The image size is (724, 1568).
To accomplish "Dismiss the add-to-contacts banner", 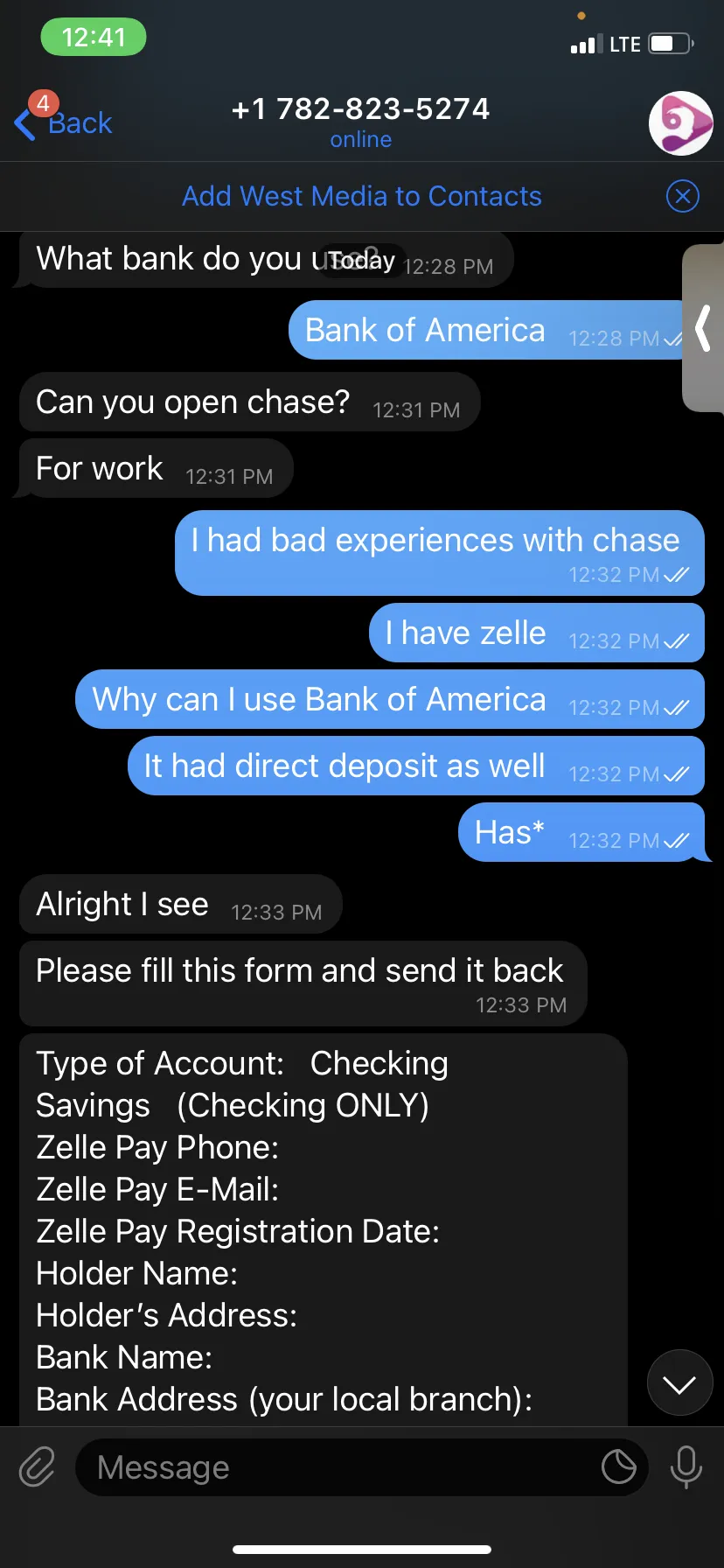I will point(683,196).
